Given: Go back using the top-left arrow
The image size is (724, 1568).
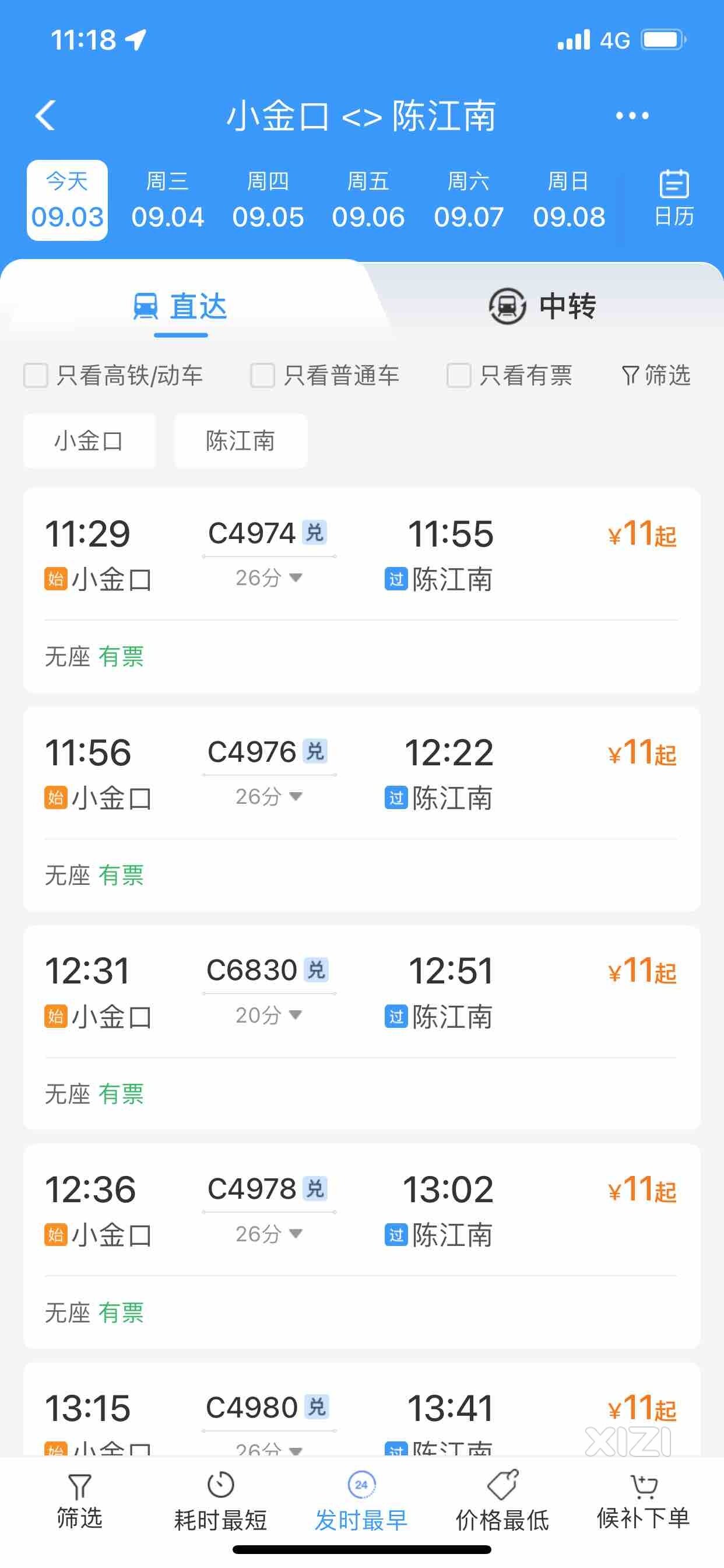Looking at the screenshot, I should click(x=45, y=116).
